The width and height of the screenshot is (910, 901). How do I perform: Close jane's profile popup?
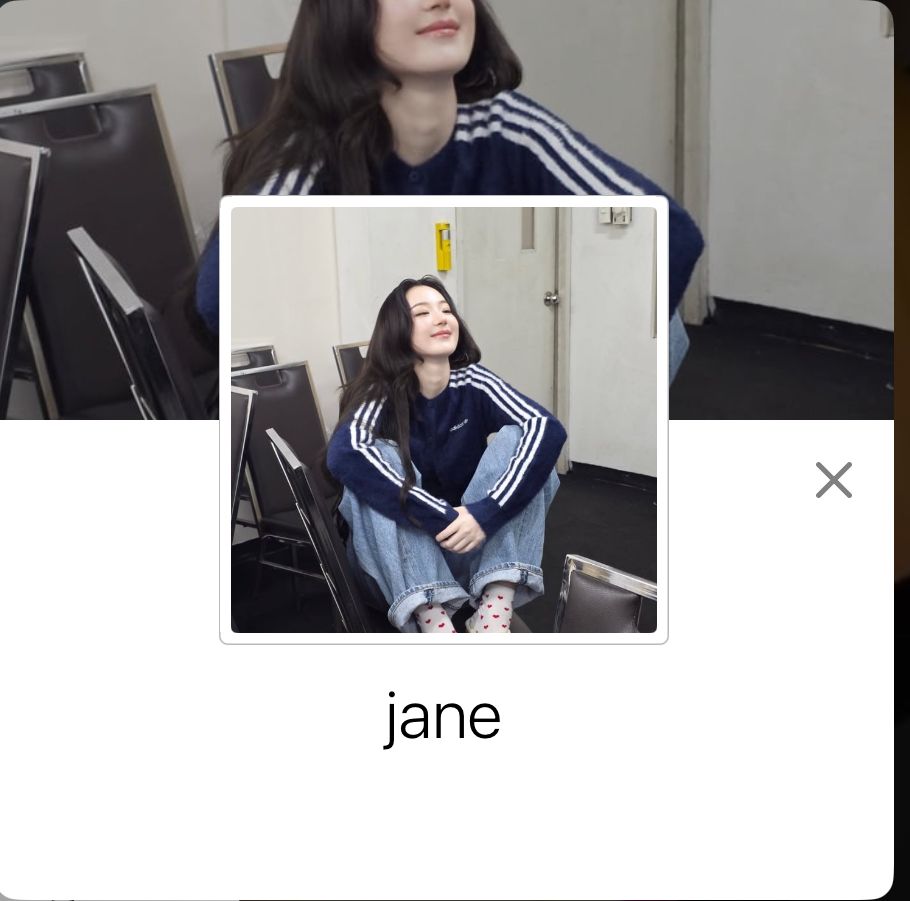pyautogui.click(x=833, y=480)
